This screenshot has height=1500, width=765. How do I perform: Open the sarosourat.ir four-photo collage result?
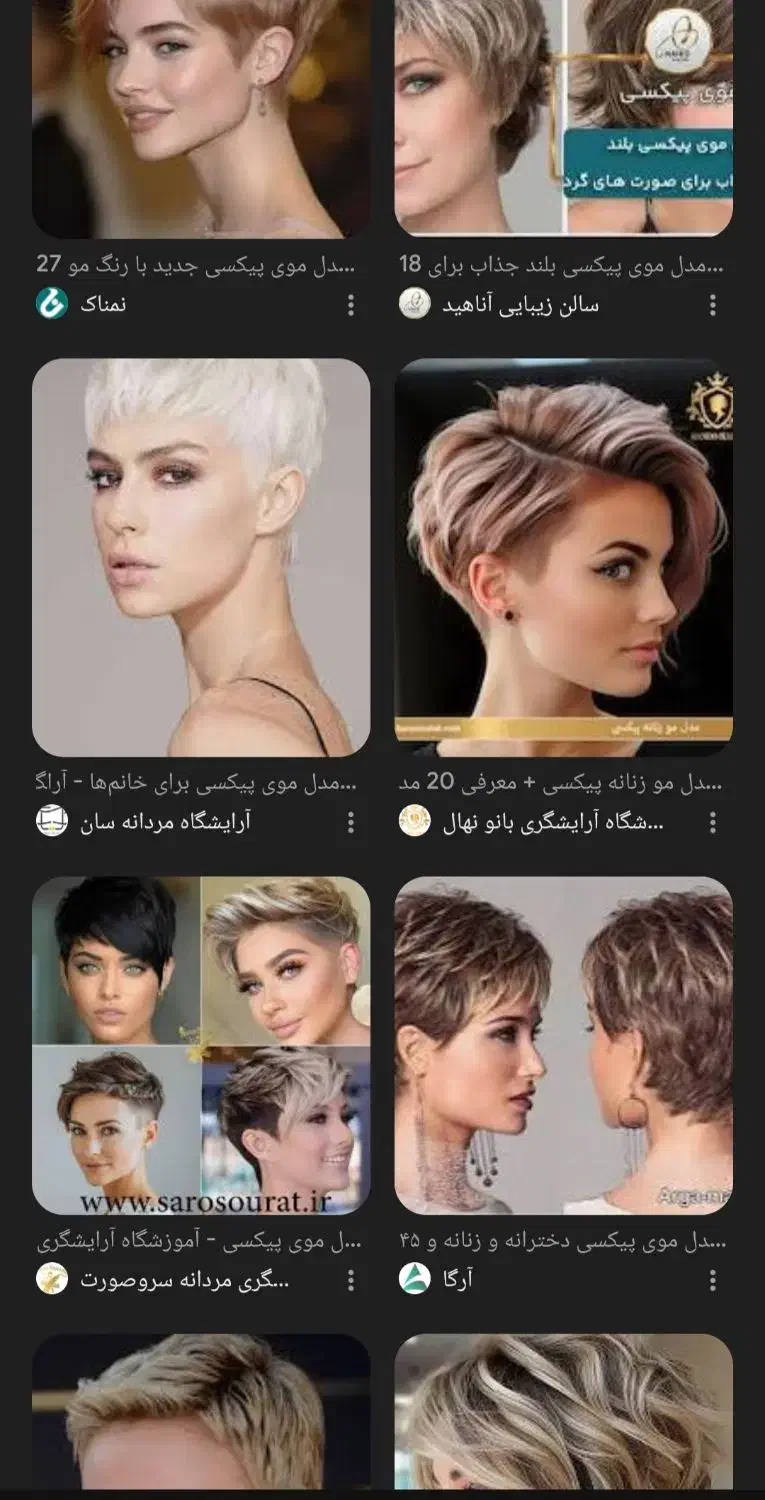click(x=201, y=1045)
